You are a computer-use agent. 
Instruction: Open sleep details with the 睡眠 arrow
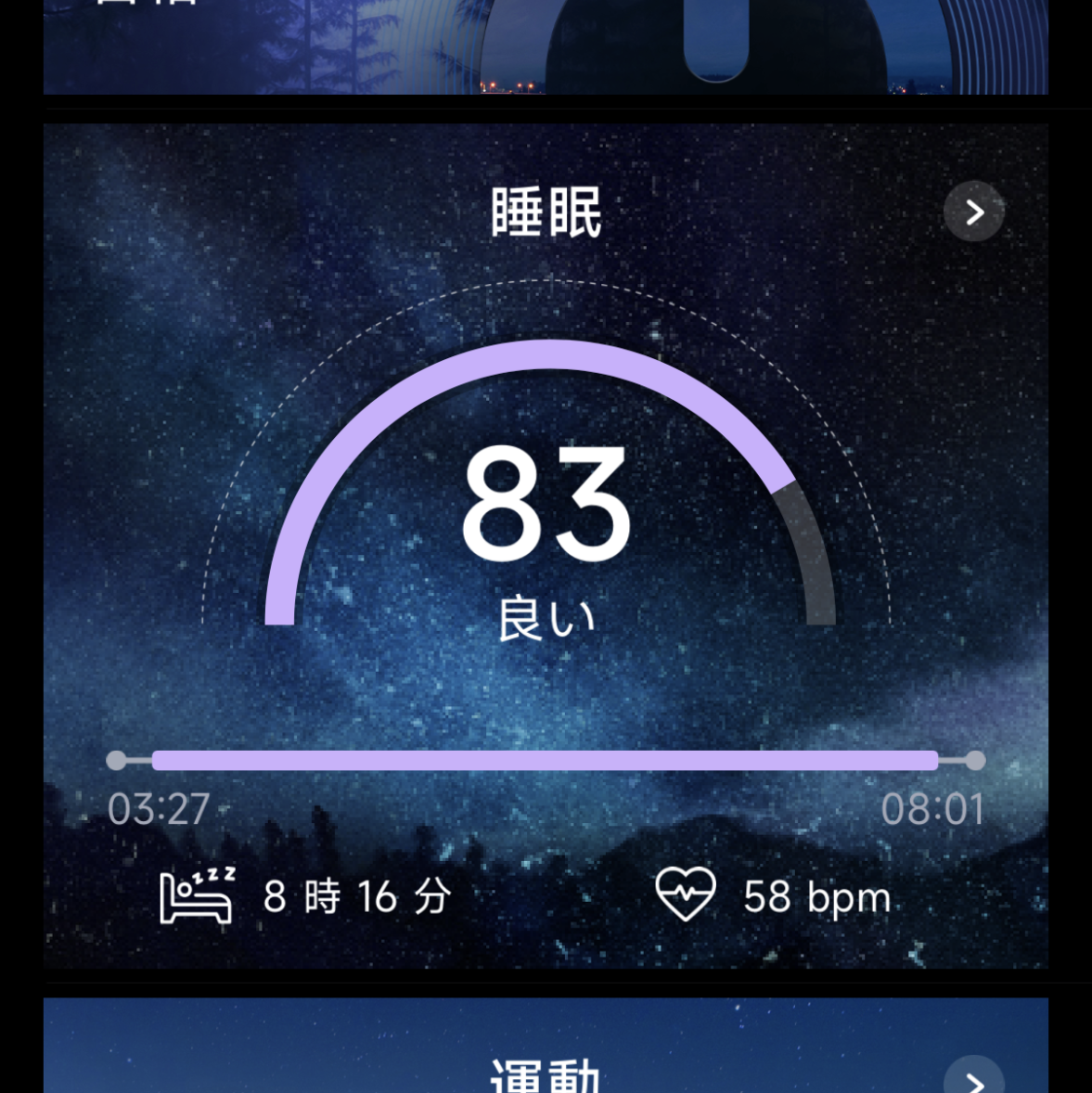(x=974, y=212)
